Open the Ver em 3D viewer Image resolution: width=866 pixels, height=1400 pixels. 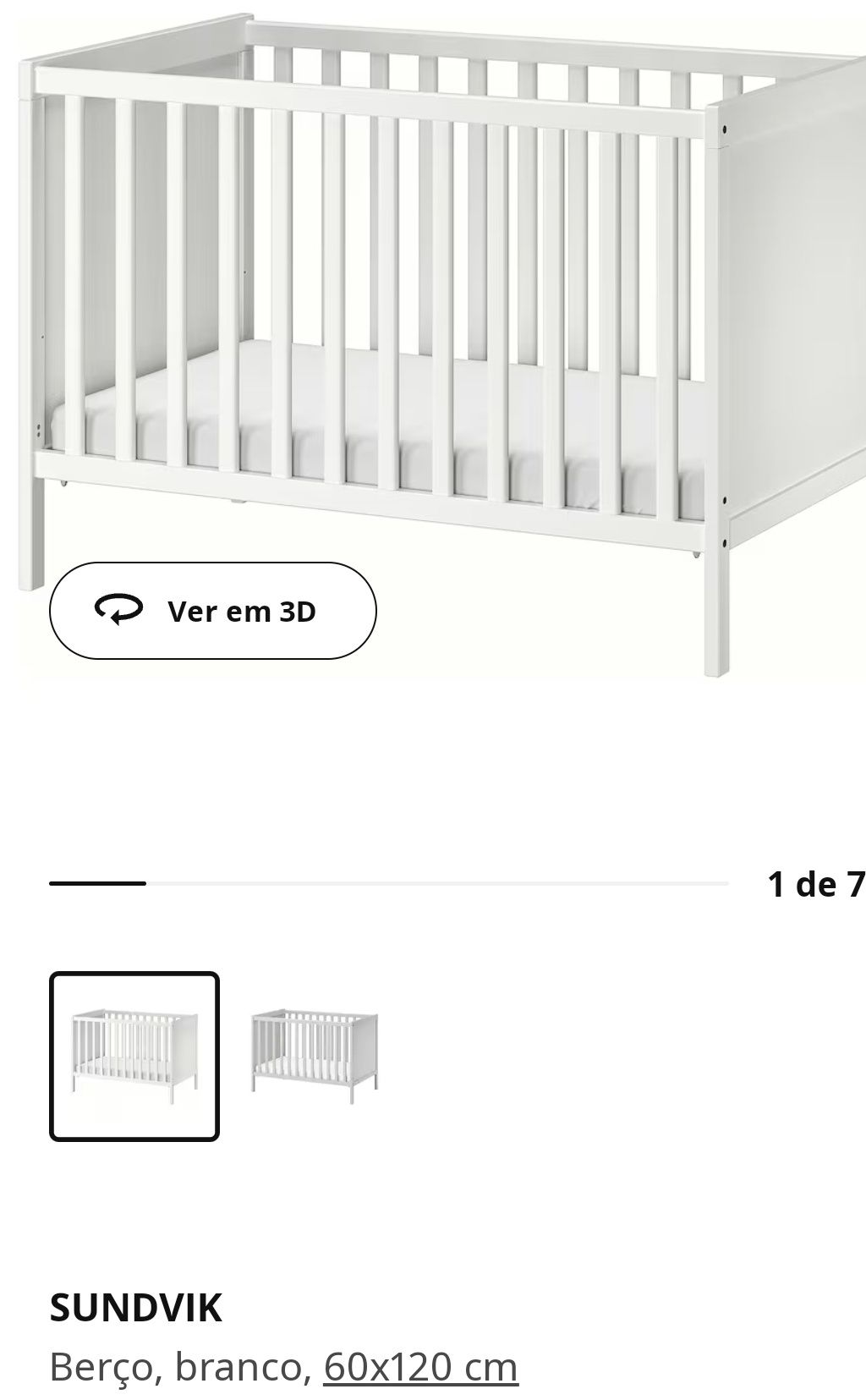pyautogui.click(x=212, y=611)
